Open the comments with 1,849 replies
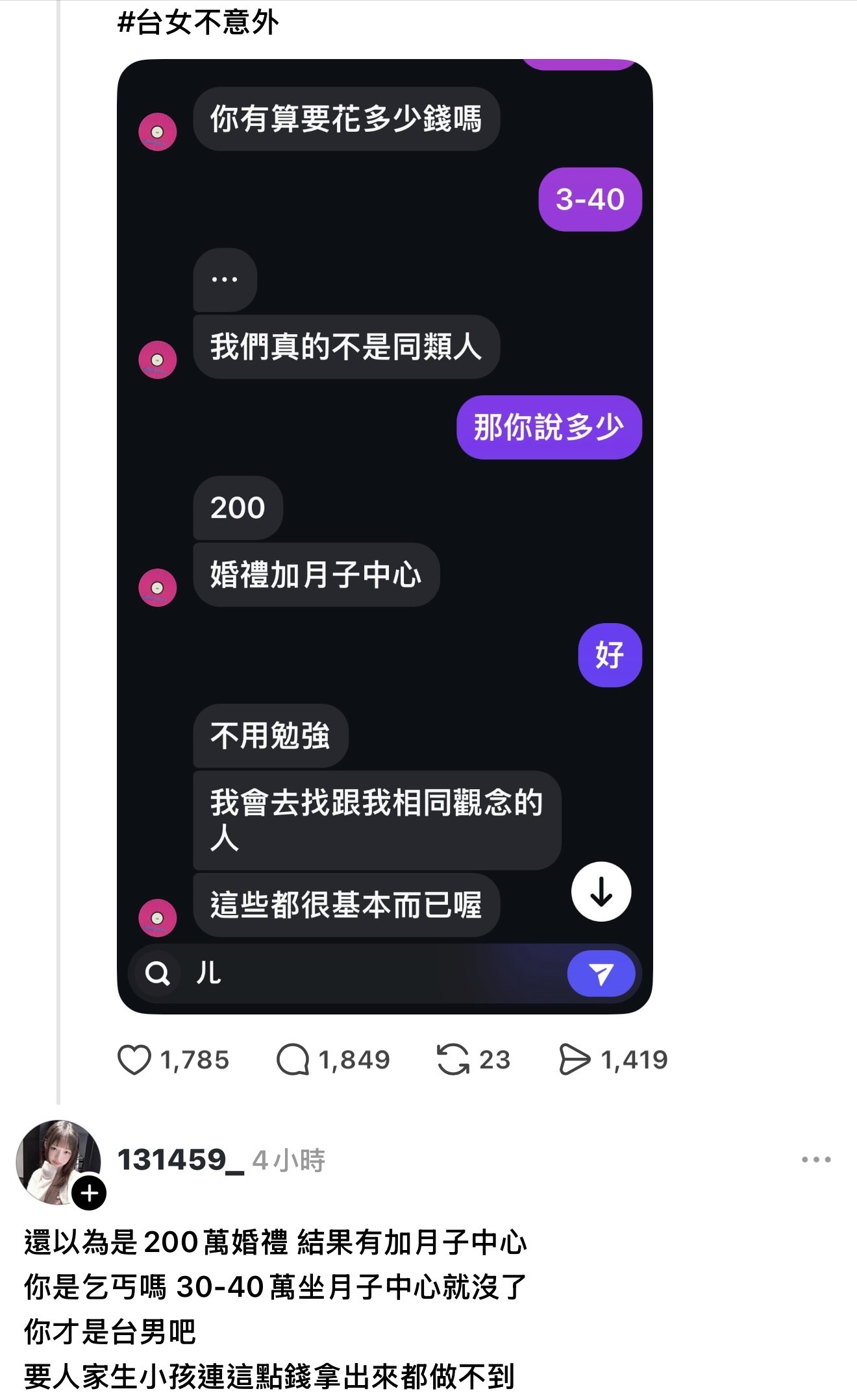This screenshot has height=1400, width=857. click(293, 1060)
